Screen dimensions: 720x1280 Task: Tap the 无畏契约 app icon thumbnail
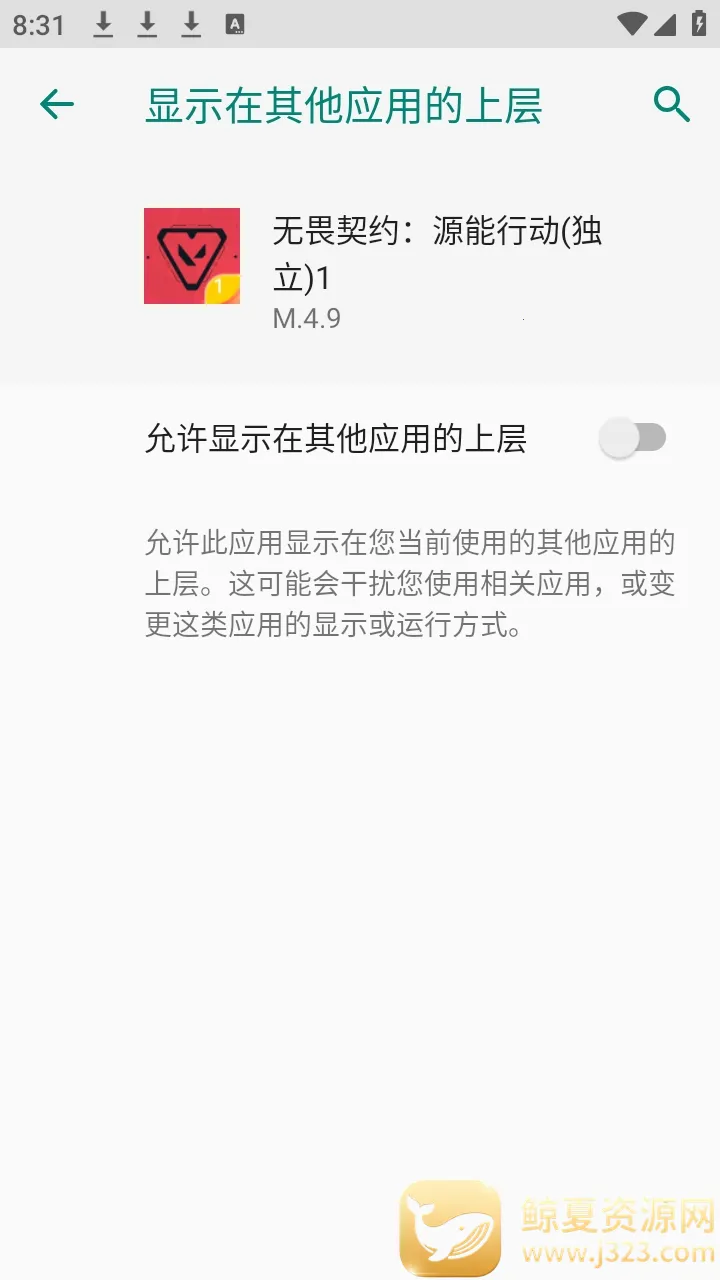coord(192,256)
